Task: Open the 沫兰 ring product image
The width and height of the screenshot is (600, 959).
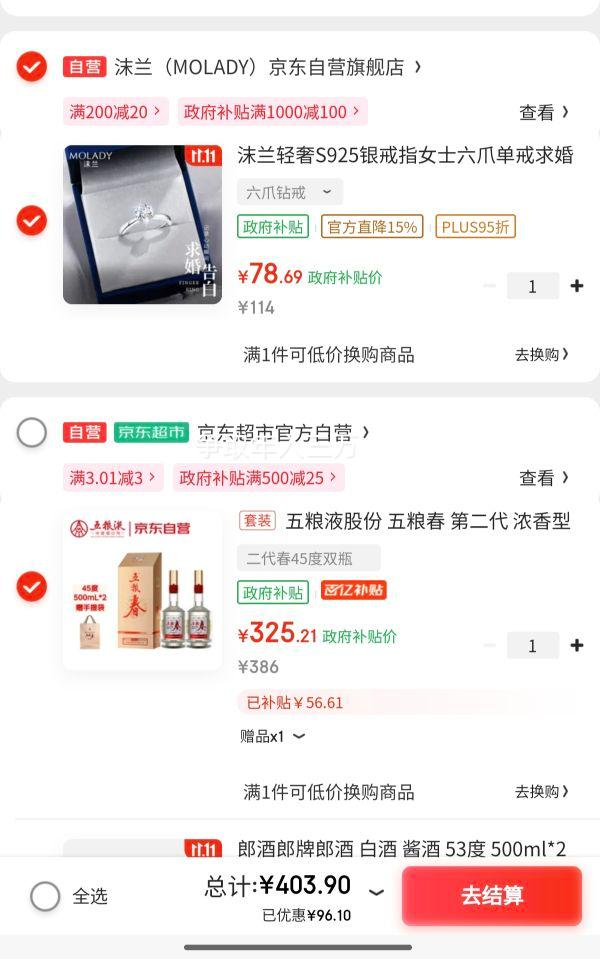Action: 142,224
